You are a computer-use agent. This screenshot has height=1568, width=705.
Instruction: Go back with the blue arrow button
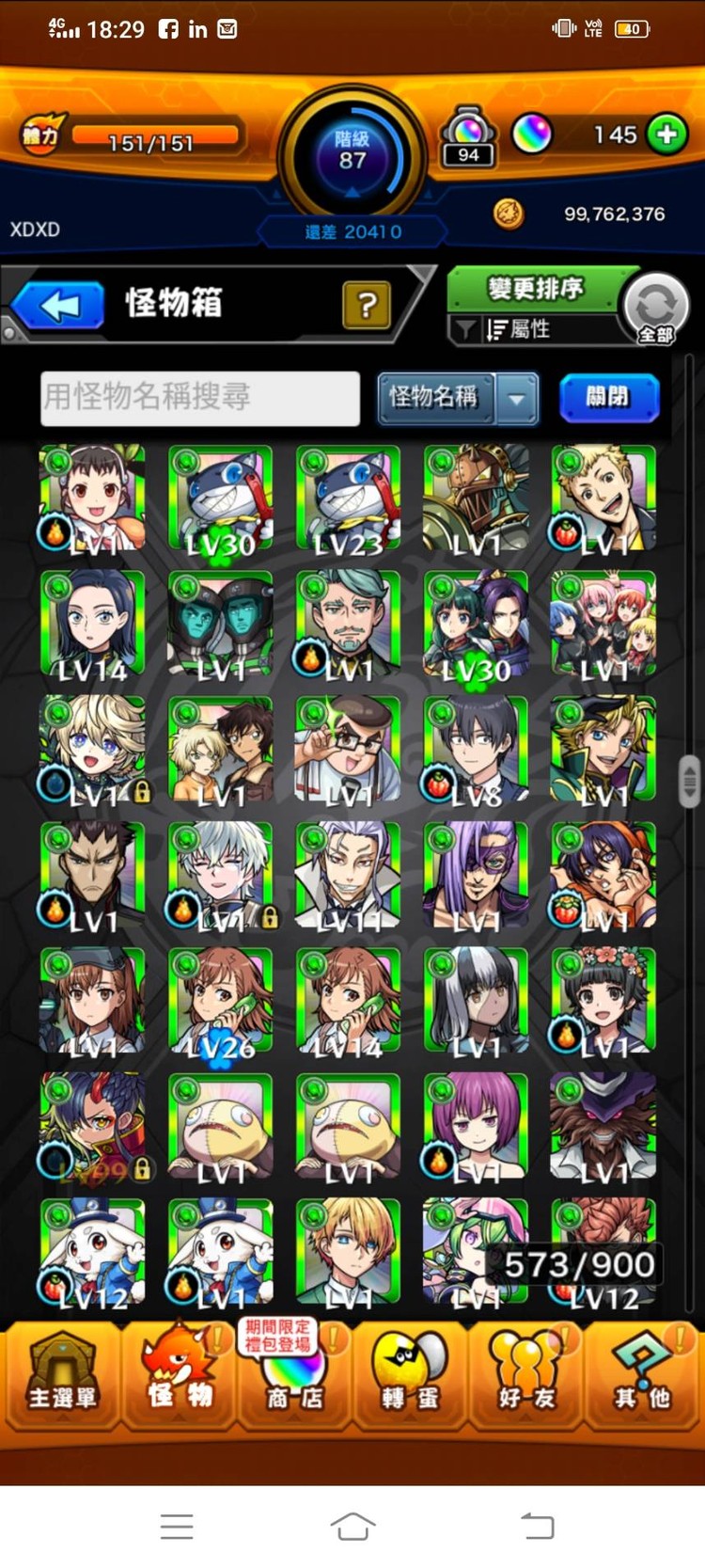point(58,306)
